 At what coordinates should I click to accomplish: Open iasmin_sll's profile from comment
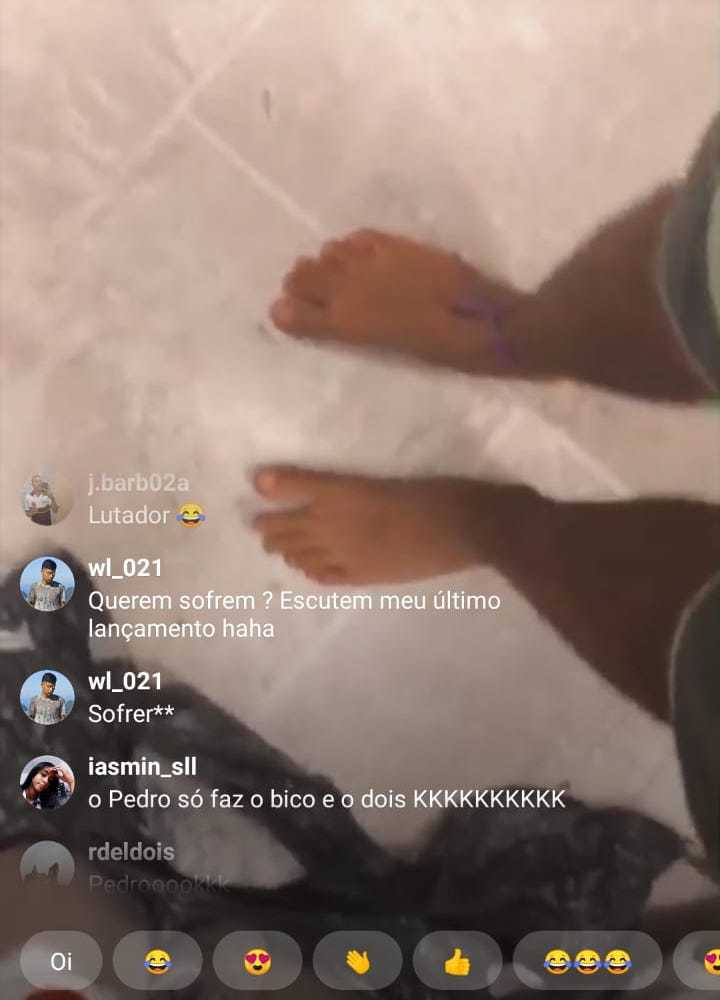coord(47,783)
